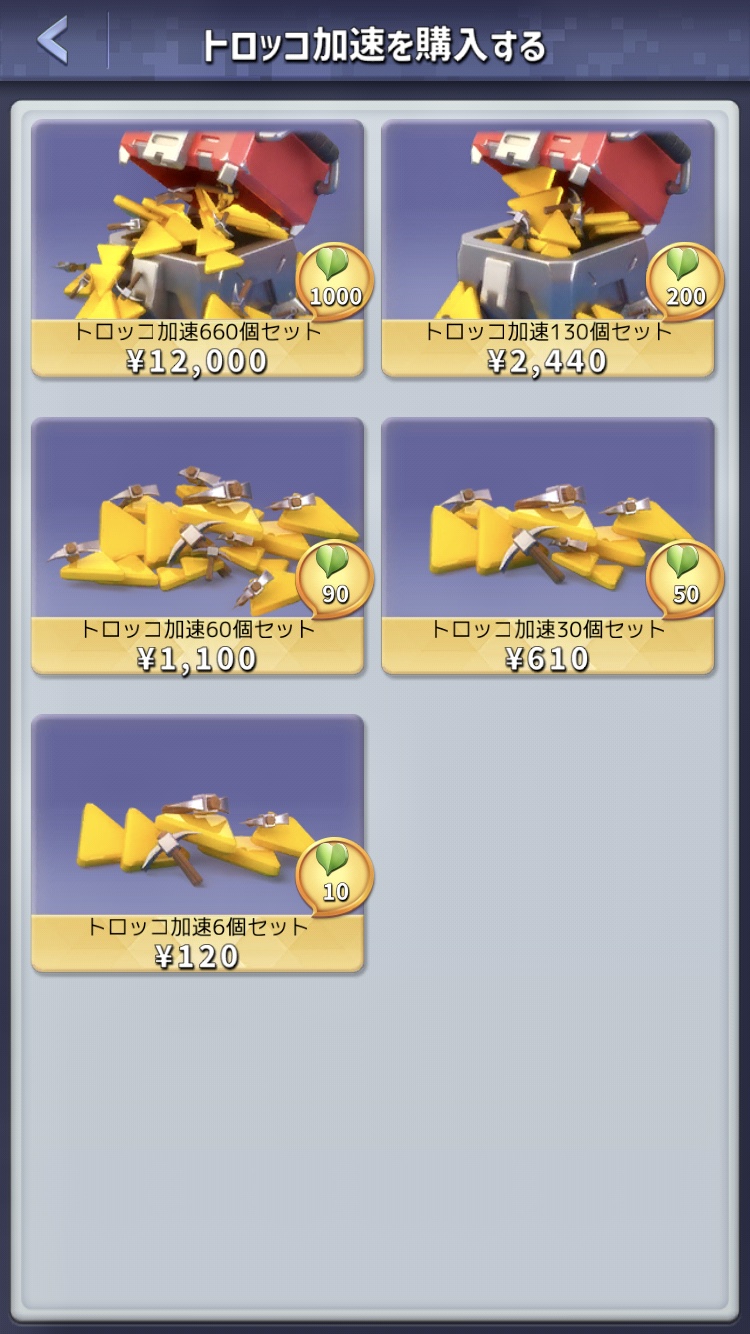The image size is (750, 1334).
Task: Go back using the top-left arrow
Action: pos(52,41)
